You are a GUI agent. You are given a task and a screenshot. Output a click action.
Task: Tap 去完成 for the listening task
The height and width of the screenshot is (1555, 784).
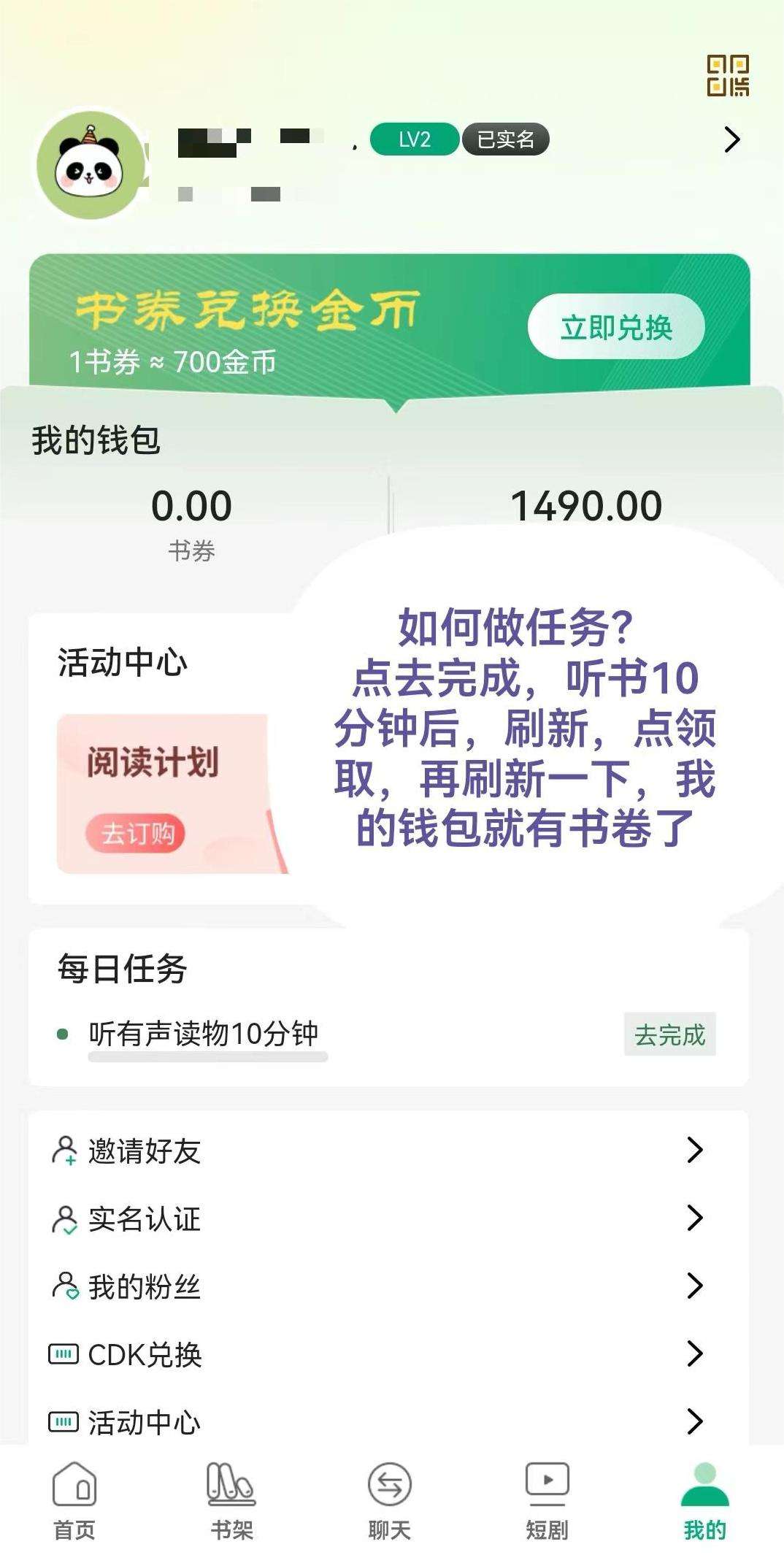click(x=669, y=1034)
